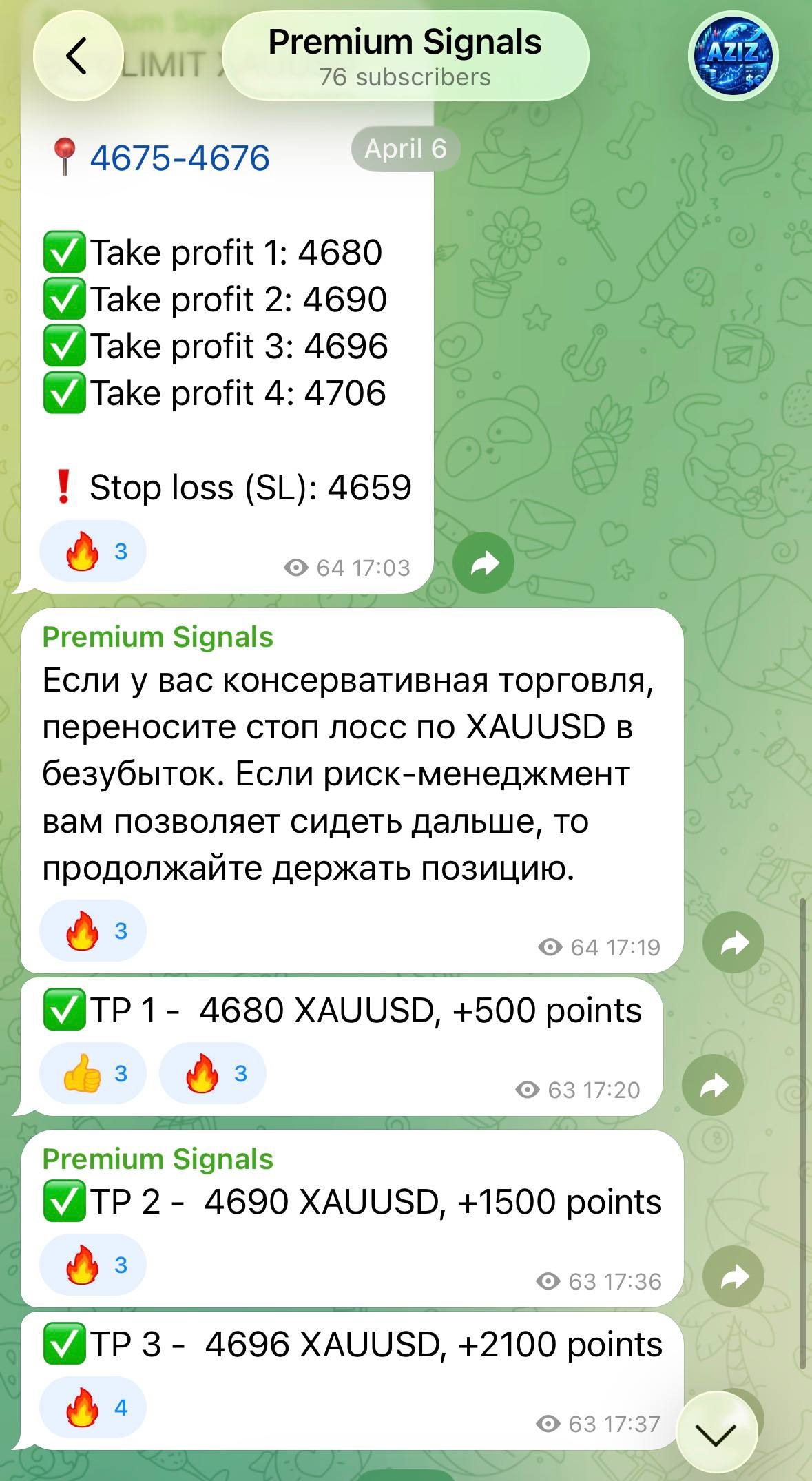Open Premium Signals channel info header
The height and width of the screenshot is (1481, 812).
[x=405, y=56]
